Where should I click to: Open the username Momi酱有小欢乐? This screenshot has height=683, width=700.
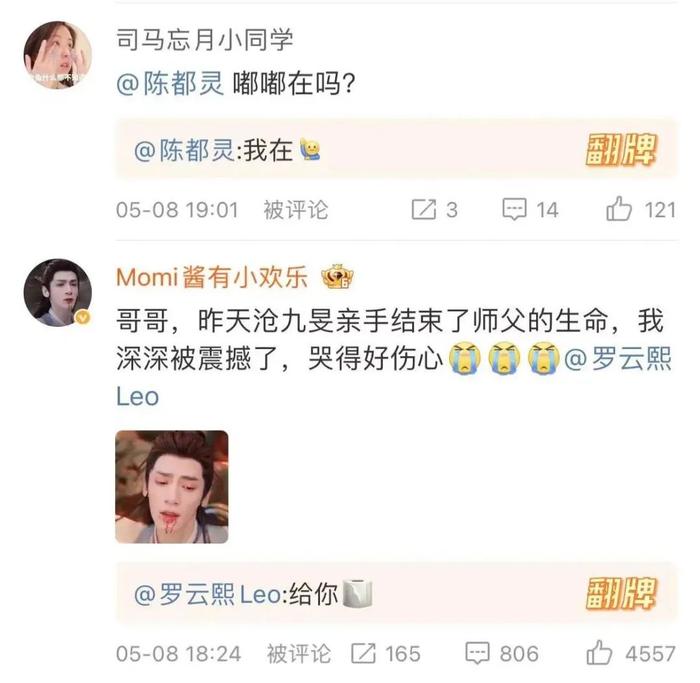tap(215, 276)
